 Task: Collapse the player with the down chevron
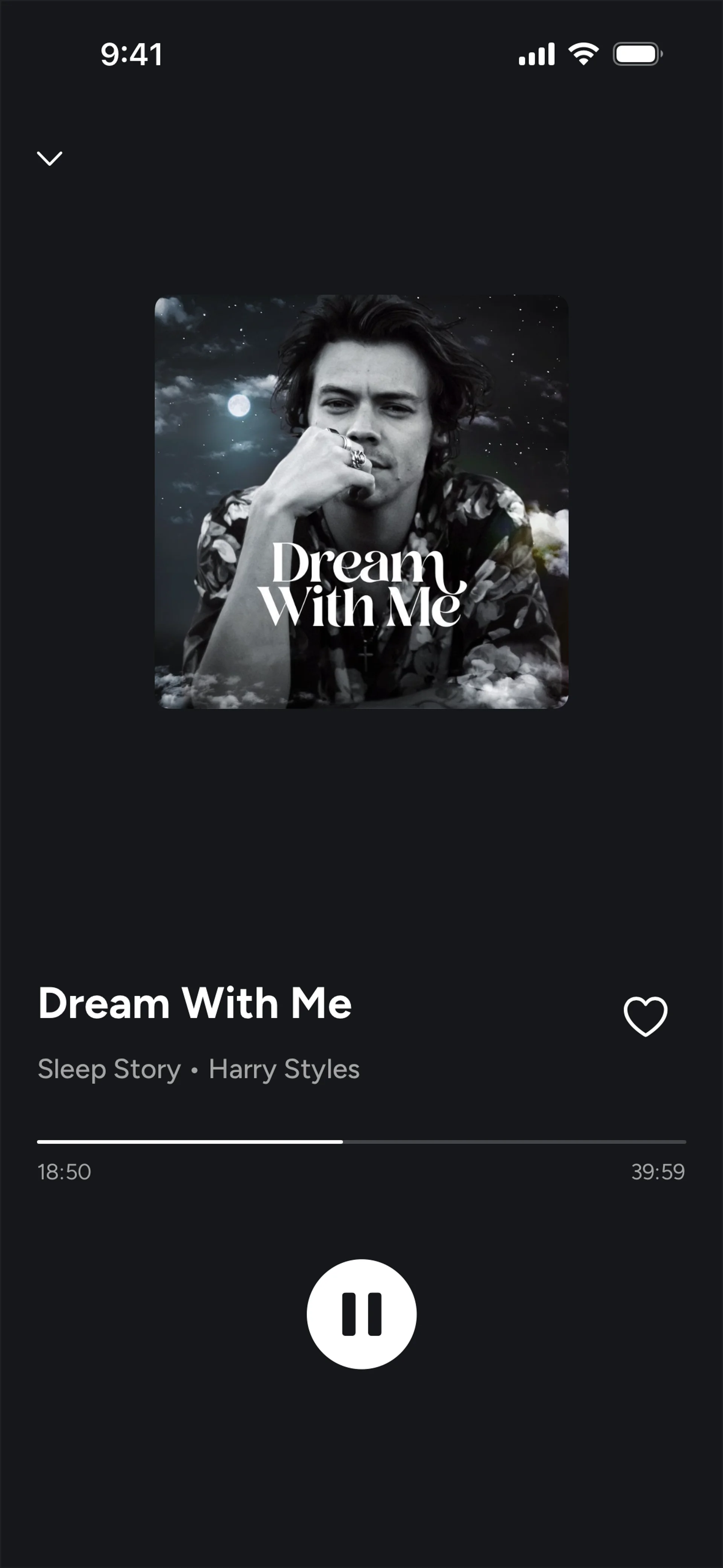click(x=50, y=158)
